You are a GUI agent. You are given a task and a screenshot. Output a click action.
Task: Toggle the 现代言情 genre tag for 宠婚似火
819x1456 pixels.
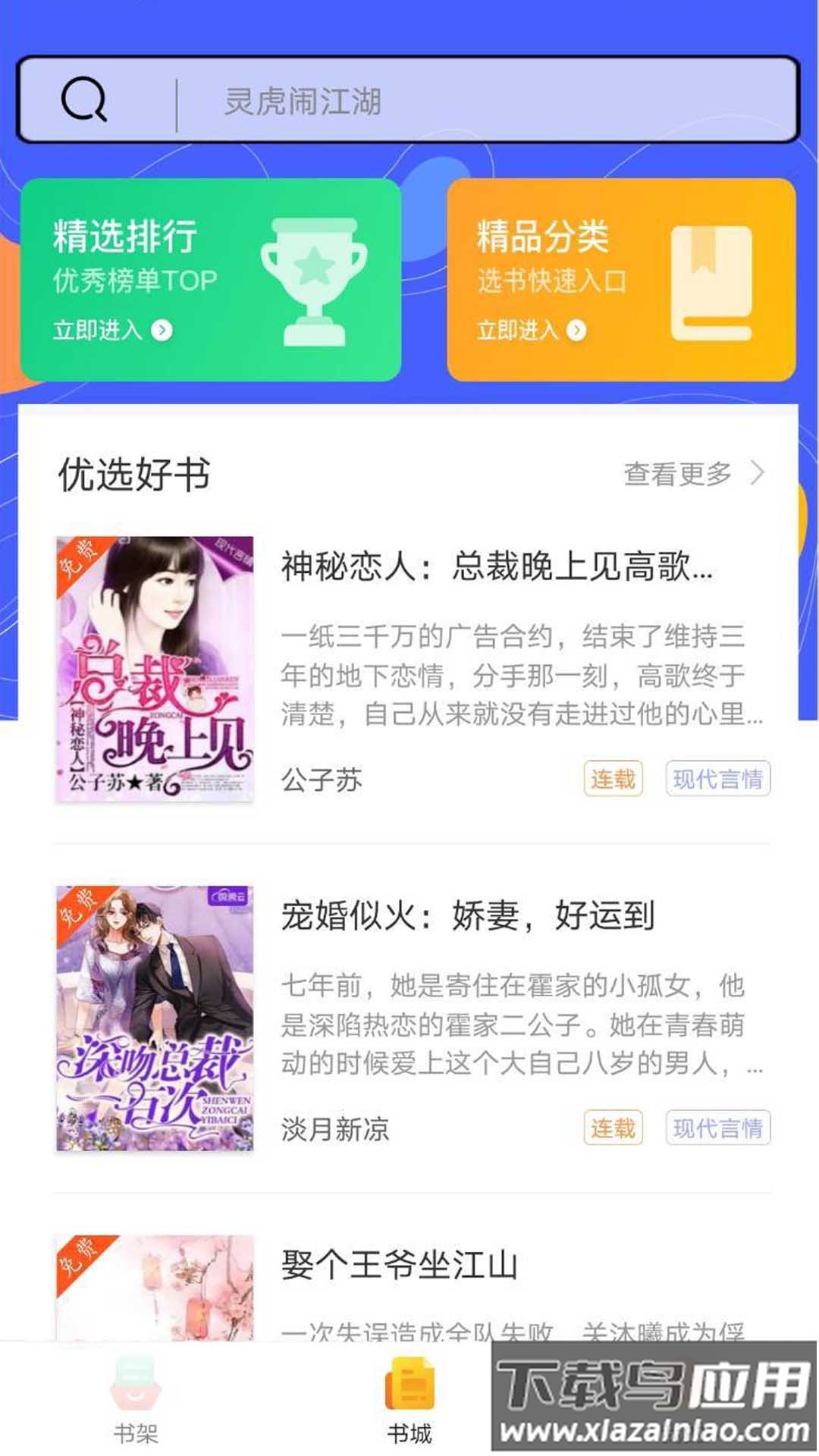pyautogui.click(x=716, y=1127)
